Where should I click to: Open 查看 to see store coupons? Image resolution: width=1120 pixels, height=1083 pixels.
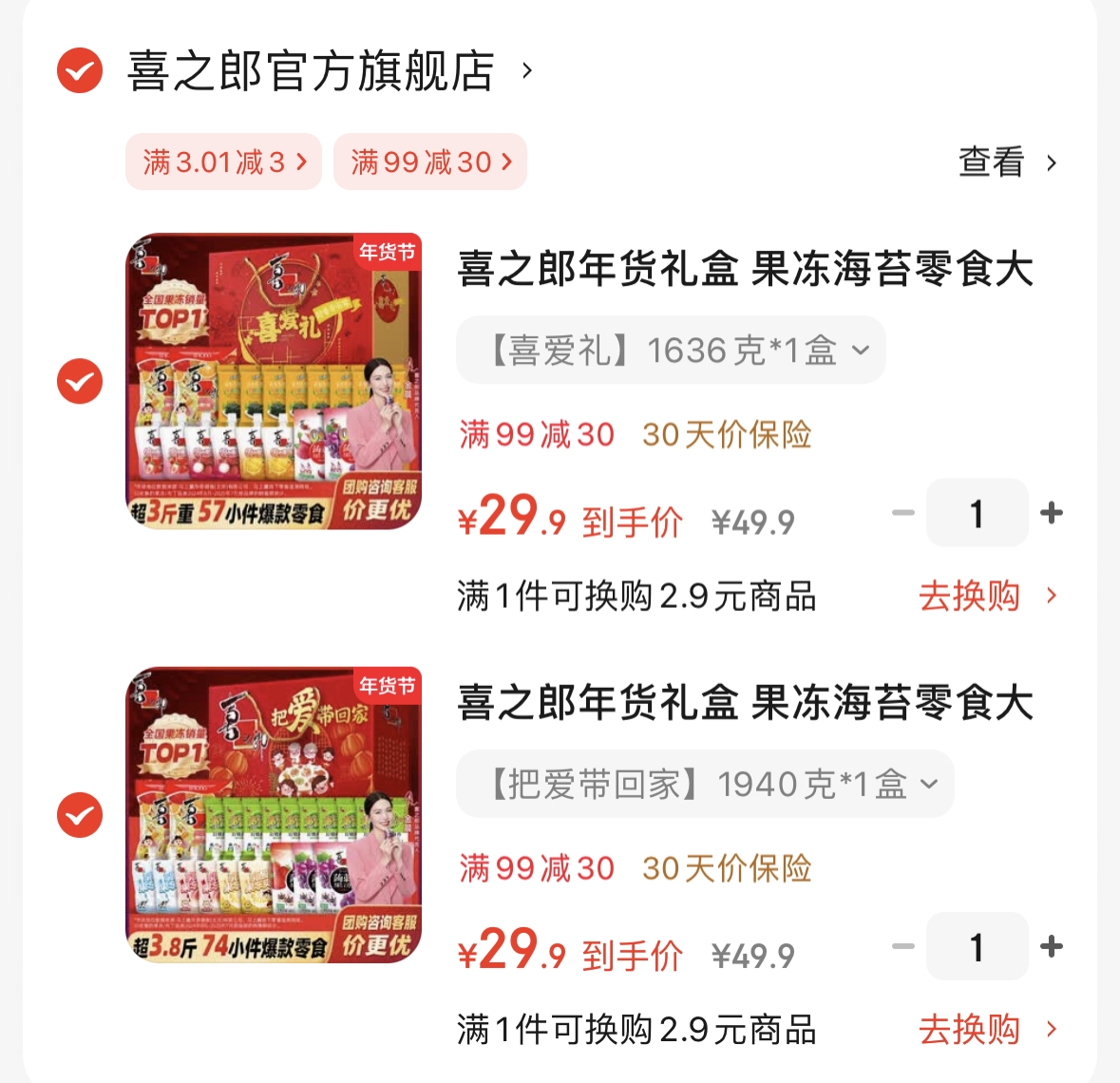coord(1006,162)
